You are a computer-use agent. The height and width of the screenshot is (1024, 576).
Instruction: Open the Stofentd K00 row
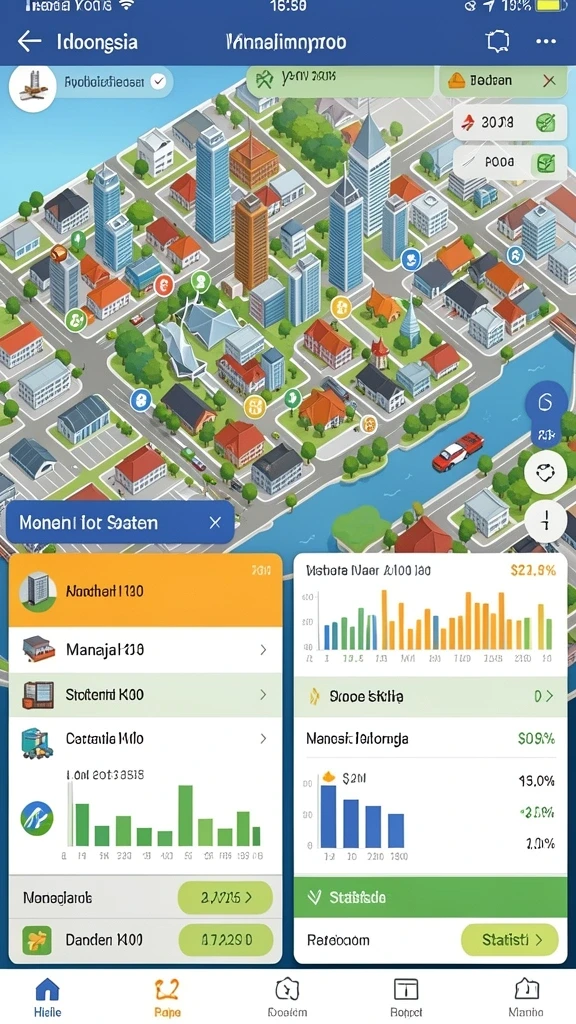146,695
